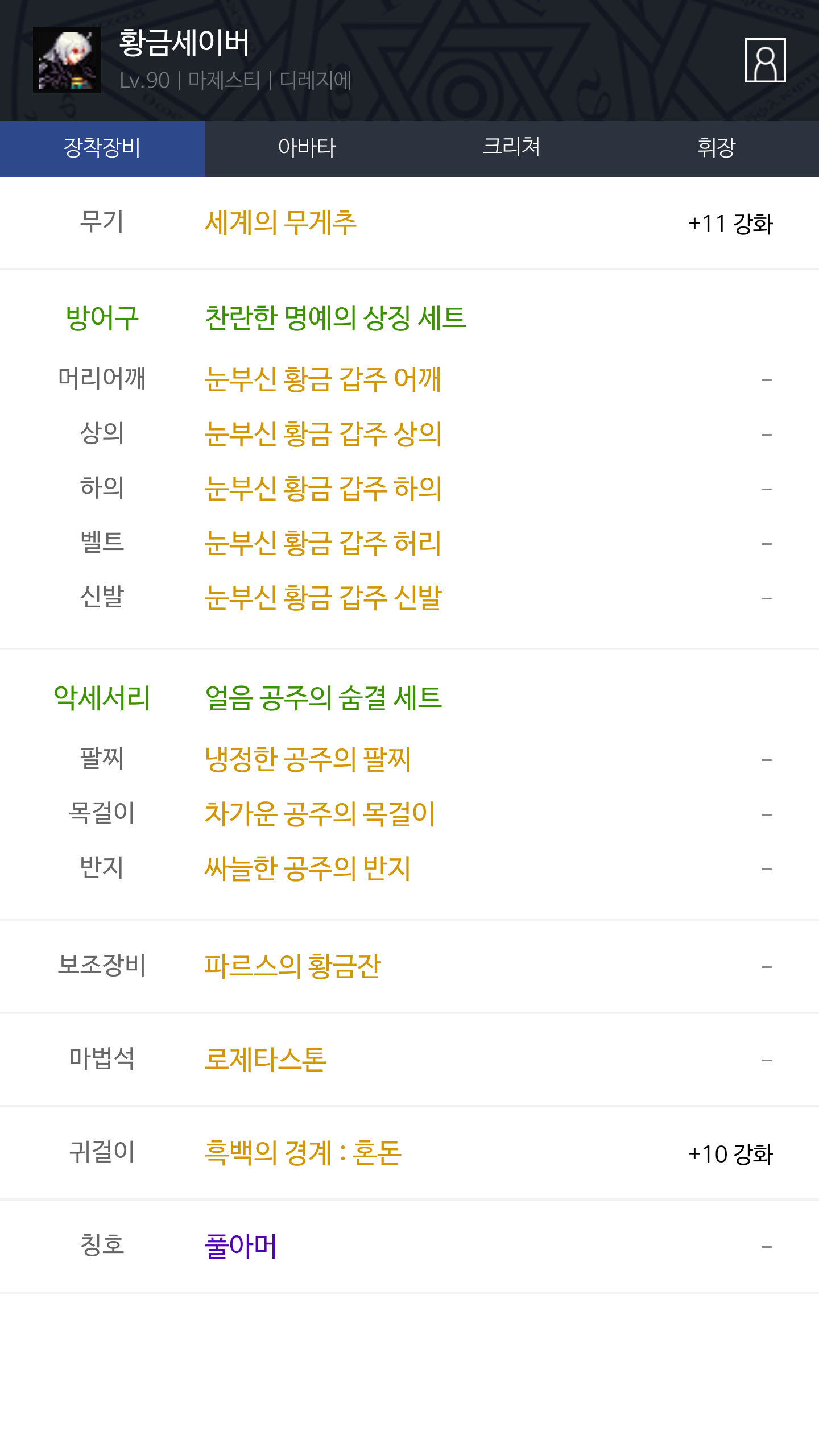Open 싸늘한 공주의 반지 ring
Image resolution: width=819 pixels, height=1456 pixels.
click(308, 868)
